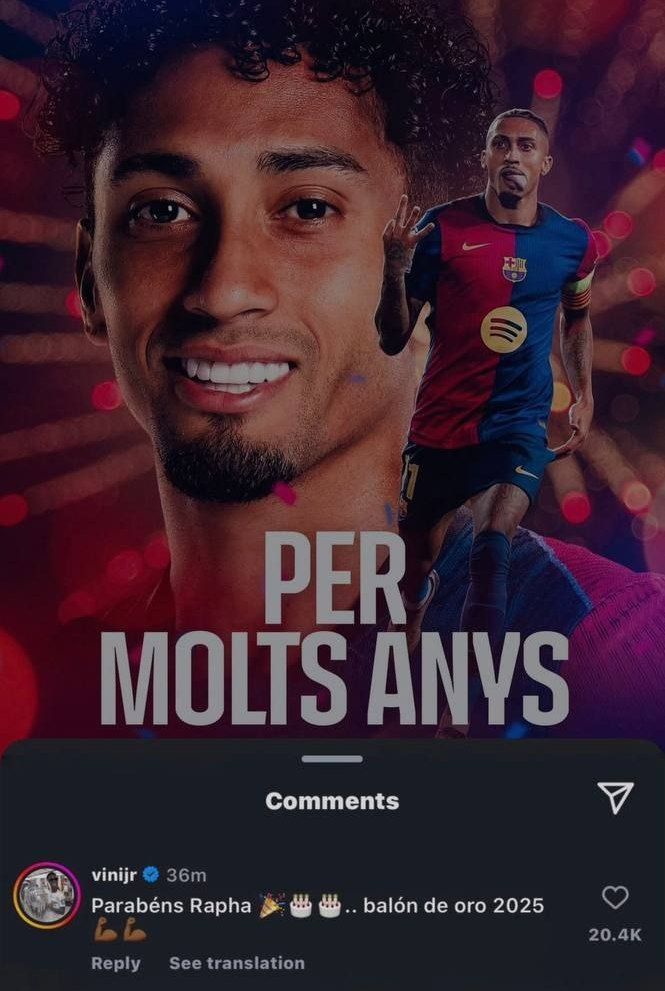665x991 pixels.
Task: Open vinijr's profile picture
Action: (47, 896)
